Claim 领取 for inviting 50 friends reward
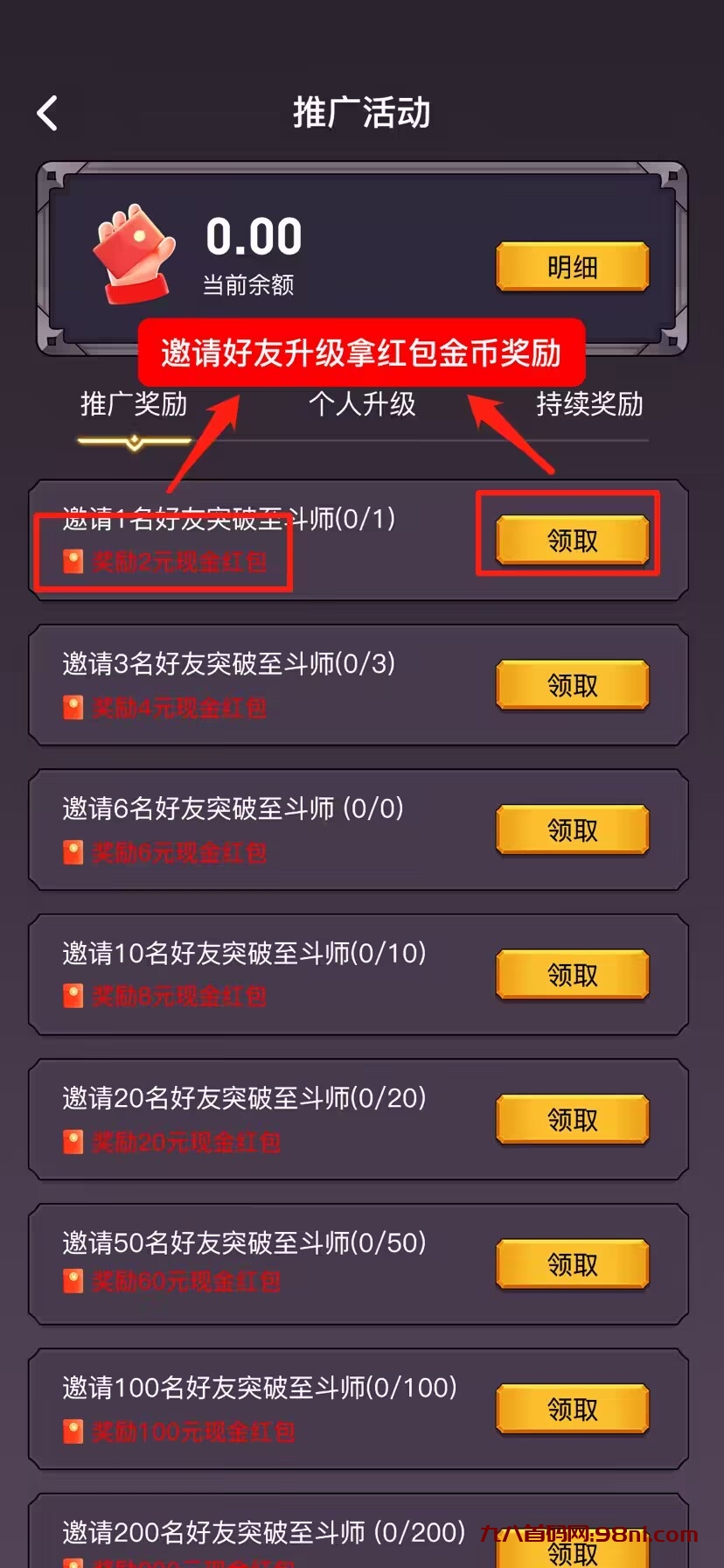Viewport: 724px width, 1568px height. (x=572, y=1264)
